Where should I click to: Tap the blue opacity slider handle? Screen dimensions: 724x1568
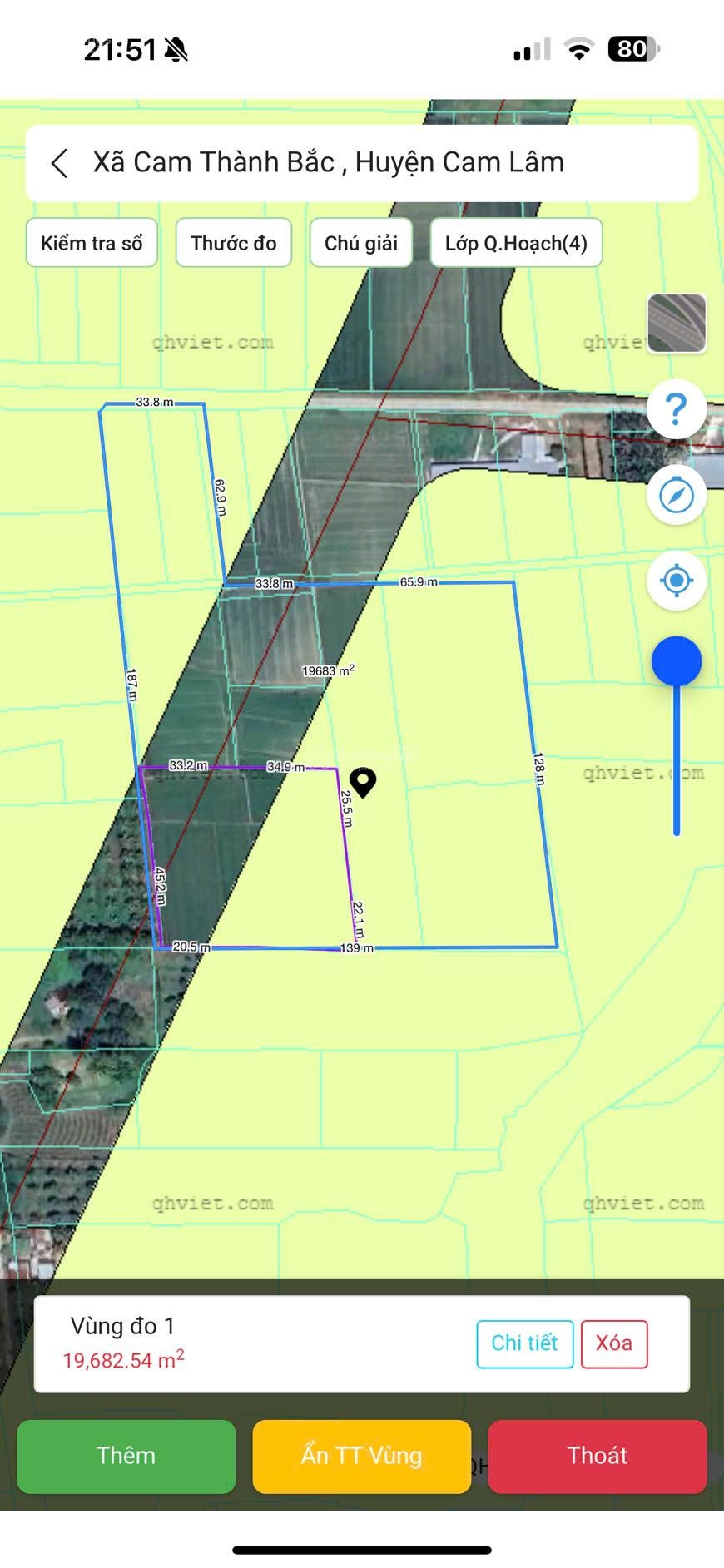(x=676, y=662)
